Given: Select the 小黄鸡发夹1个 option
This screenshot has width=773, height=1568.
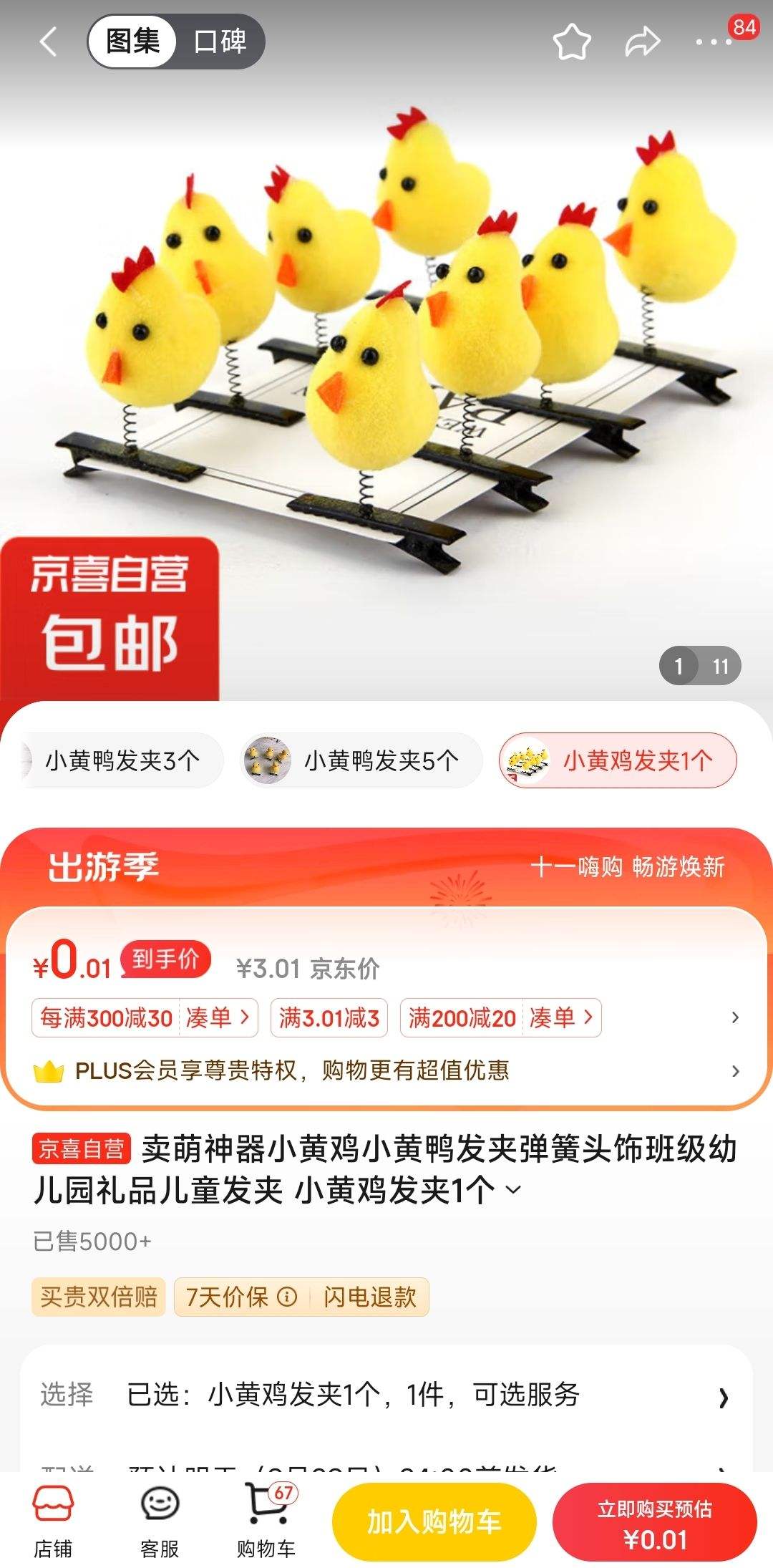Looking at the screenshot, I should point(619,761).
